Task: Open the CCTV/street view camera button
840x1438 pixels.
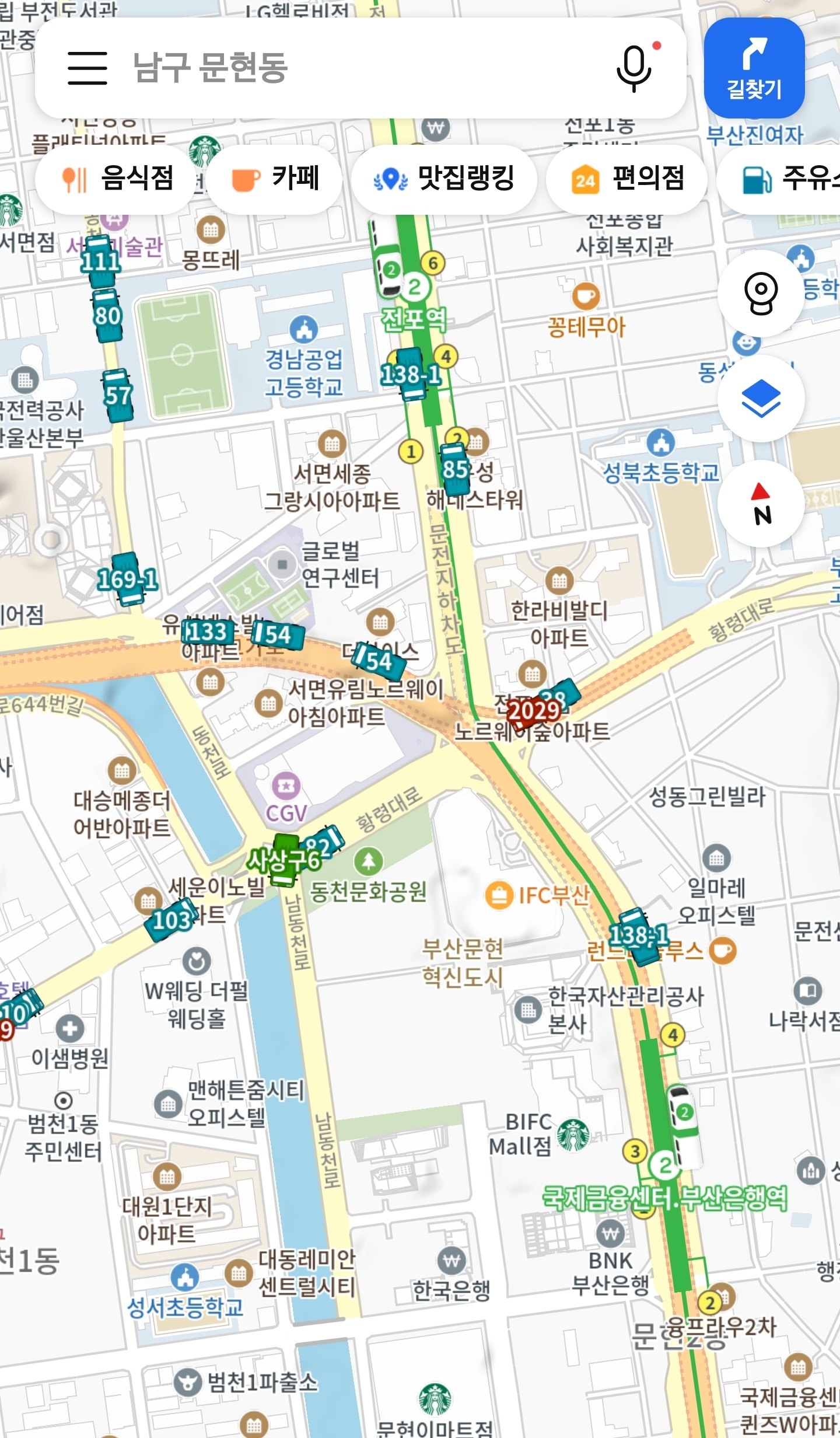Action: [761, 294]
